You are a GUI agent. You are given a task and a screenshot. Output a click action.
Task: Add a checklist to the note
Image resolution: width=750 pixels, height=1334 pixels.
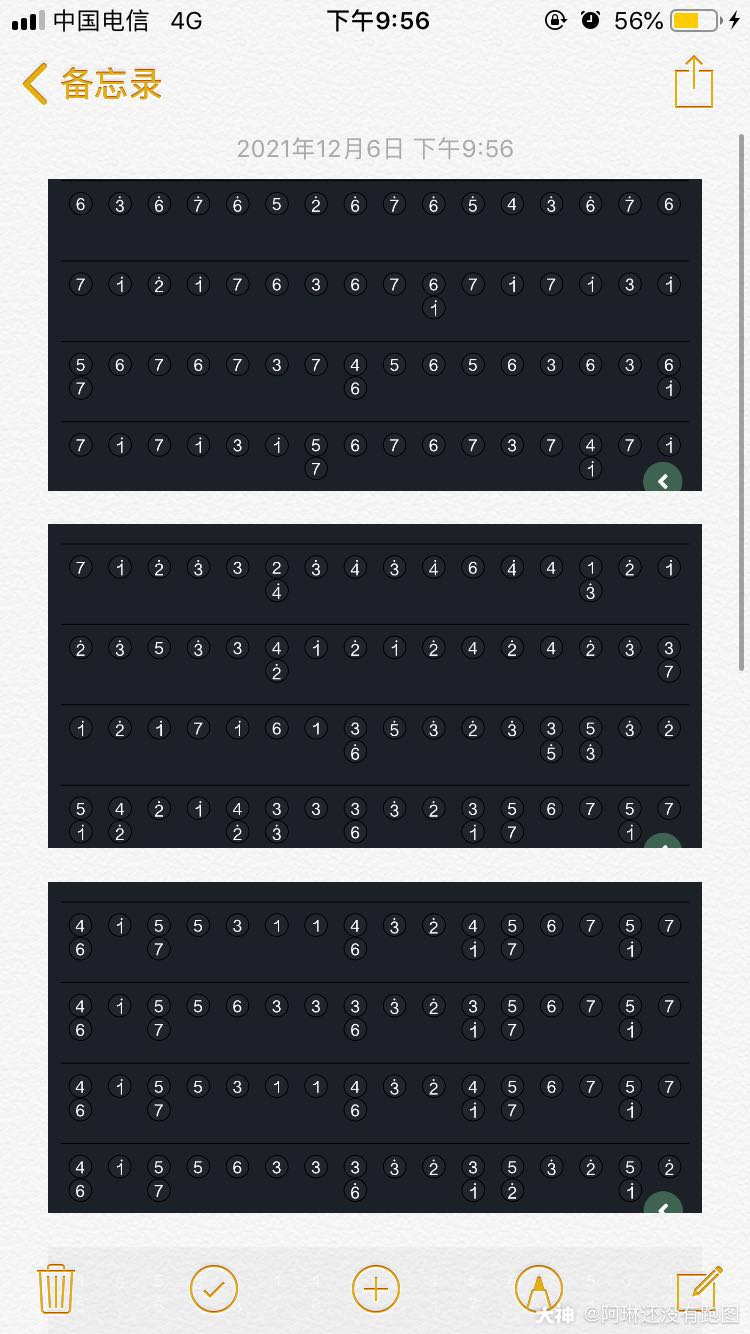coord(214,1288)
